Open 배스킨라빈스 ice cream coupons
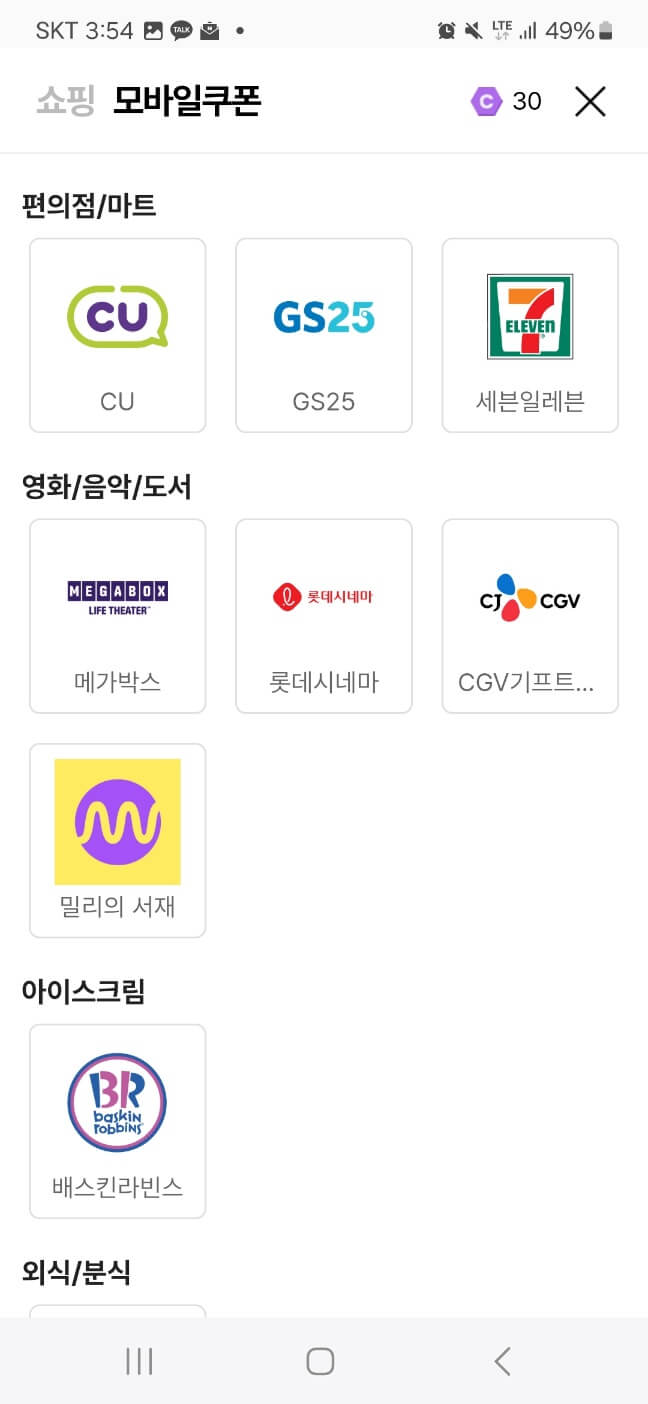Viewport: 648px width, 1404px height. pyautogui.click(x=118, y=1121)
